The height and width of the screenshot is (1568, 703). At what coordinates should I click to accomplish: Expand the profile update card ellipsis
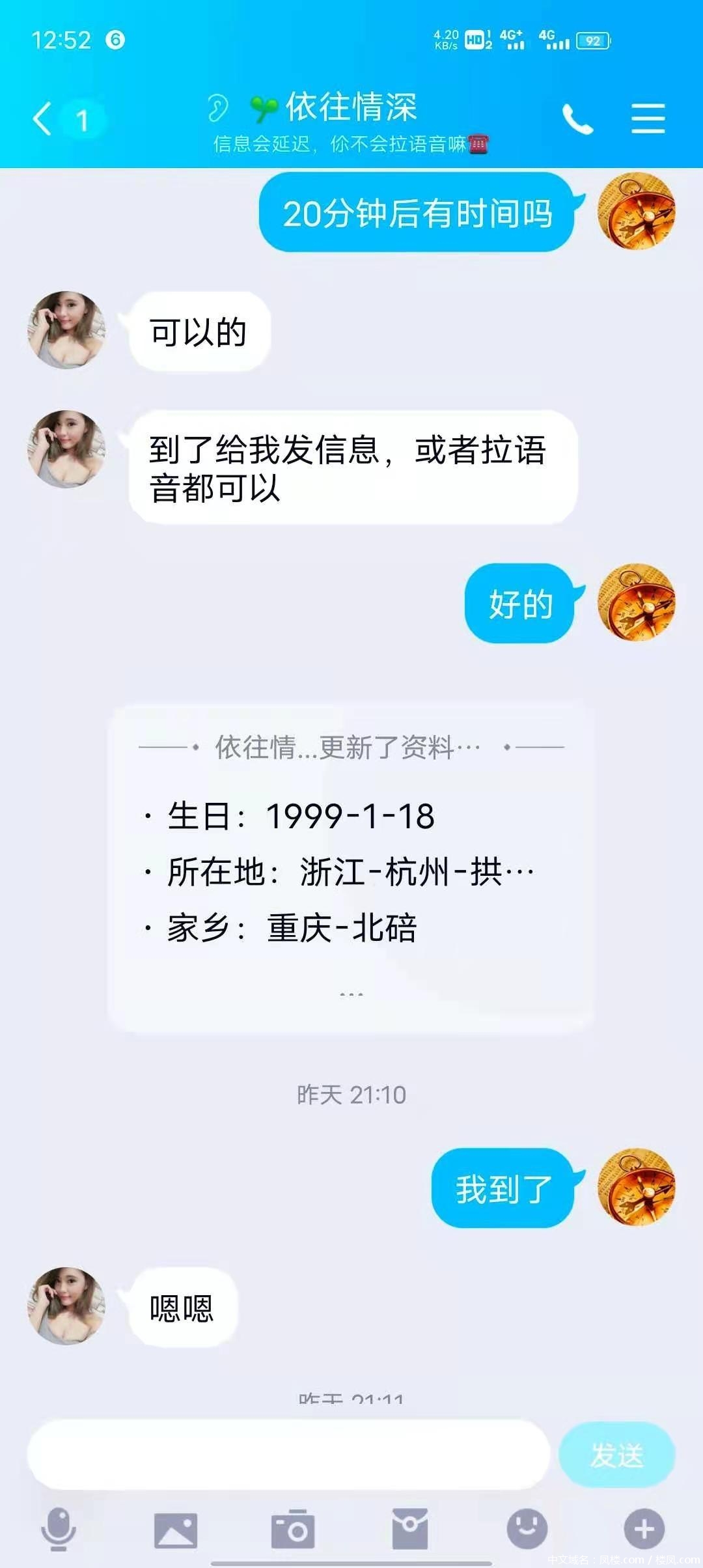pos(351,992)
